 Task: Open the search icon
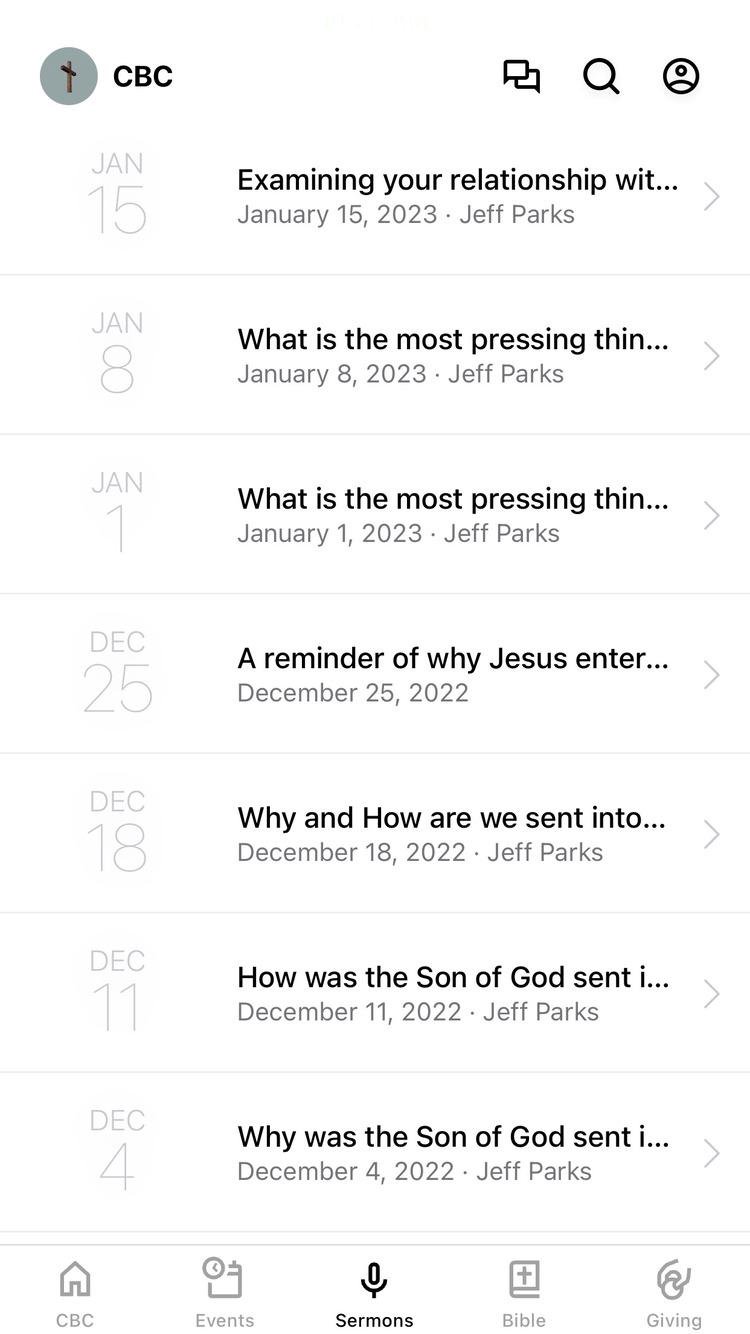pos(601,76)
